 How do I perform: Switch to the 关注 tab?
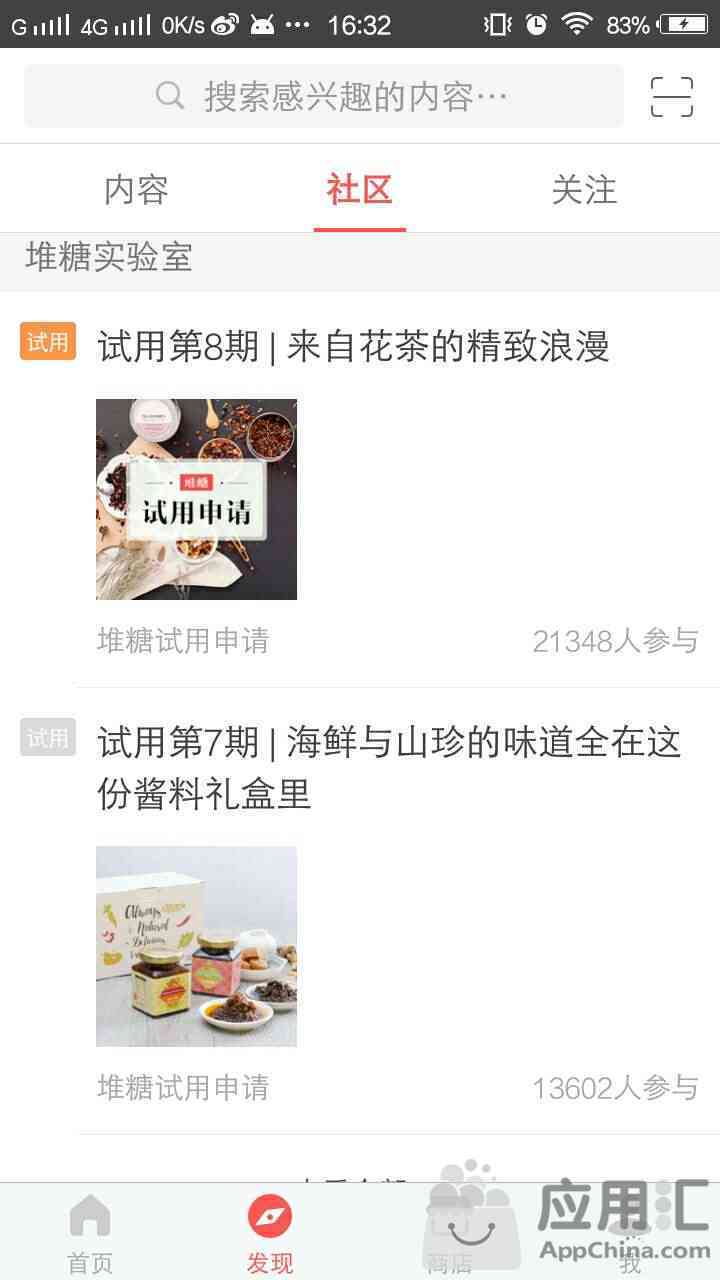(584, 189)
